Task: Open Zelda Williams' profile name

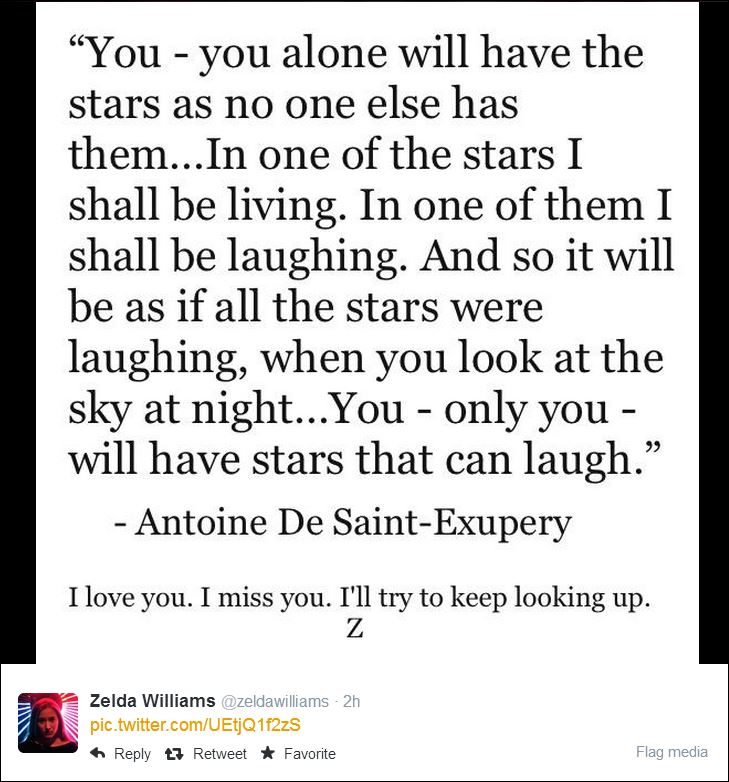Action: pyautogui.click(x=152, y=701)
